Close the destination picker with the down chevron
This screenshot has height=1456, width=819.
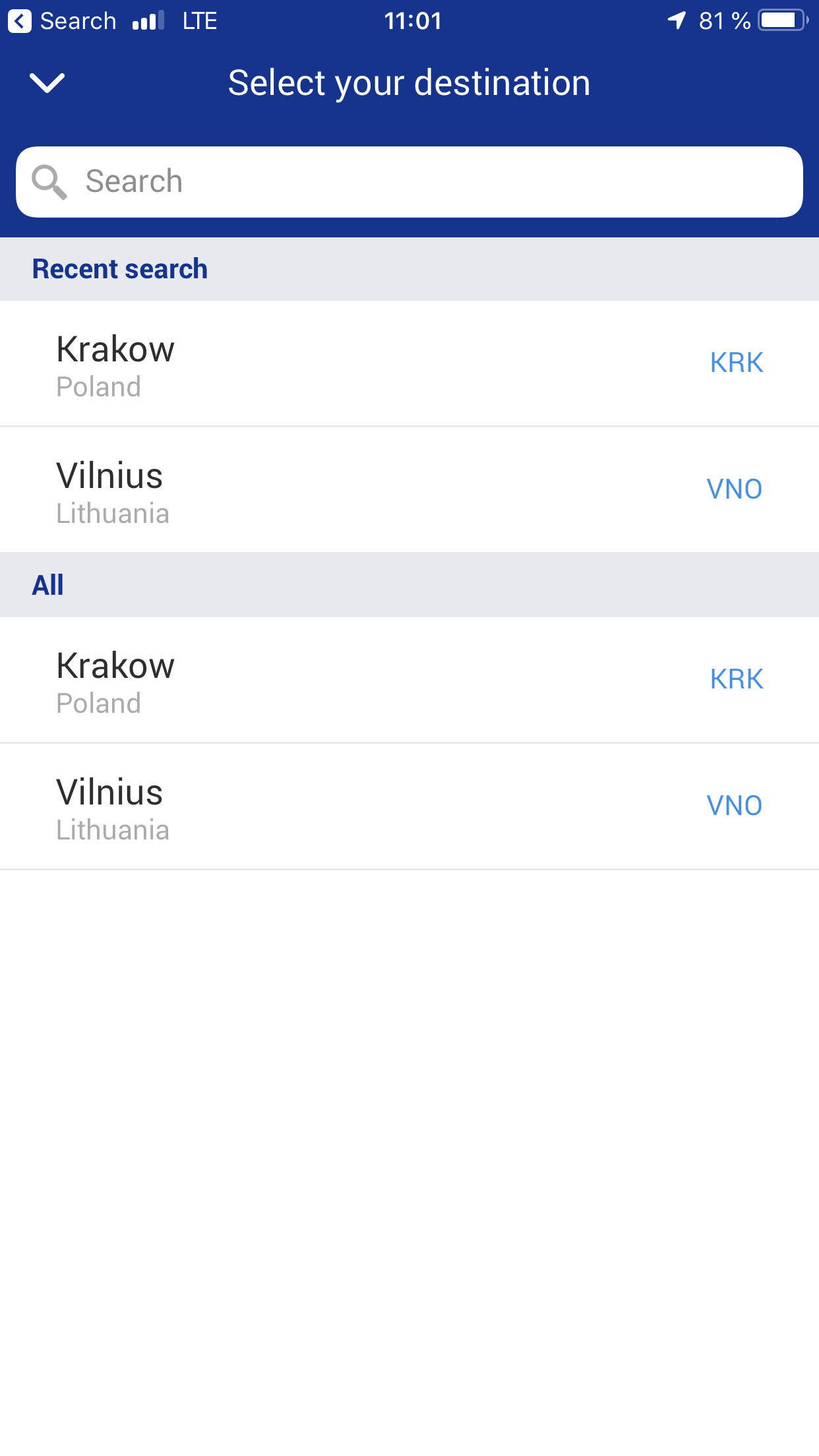[x=47, y=83]
